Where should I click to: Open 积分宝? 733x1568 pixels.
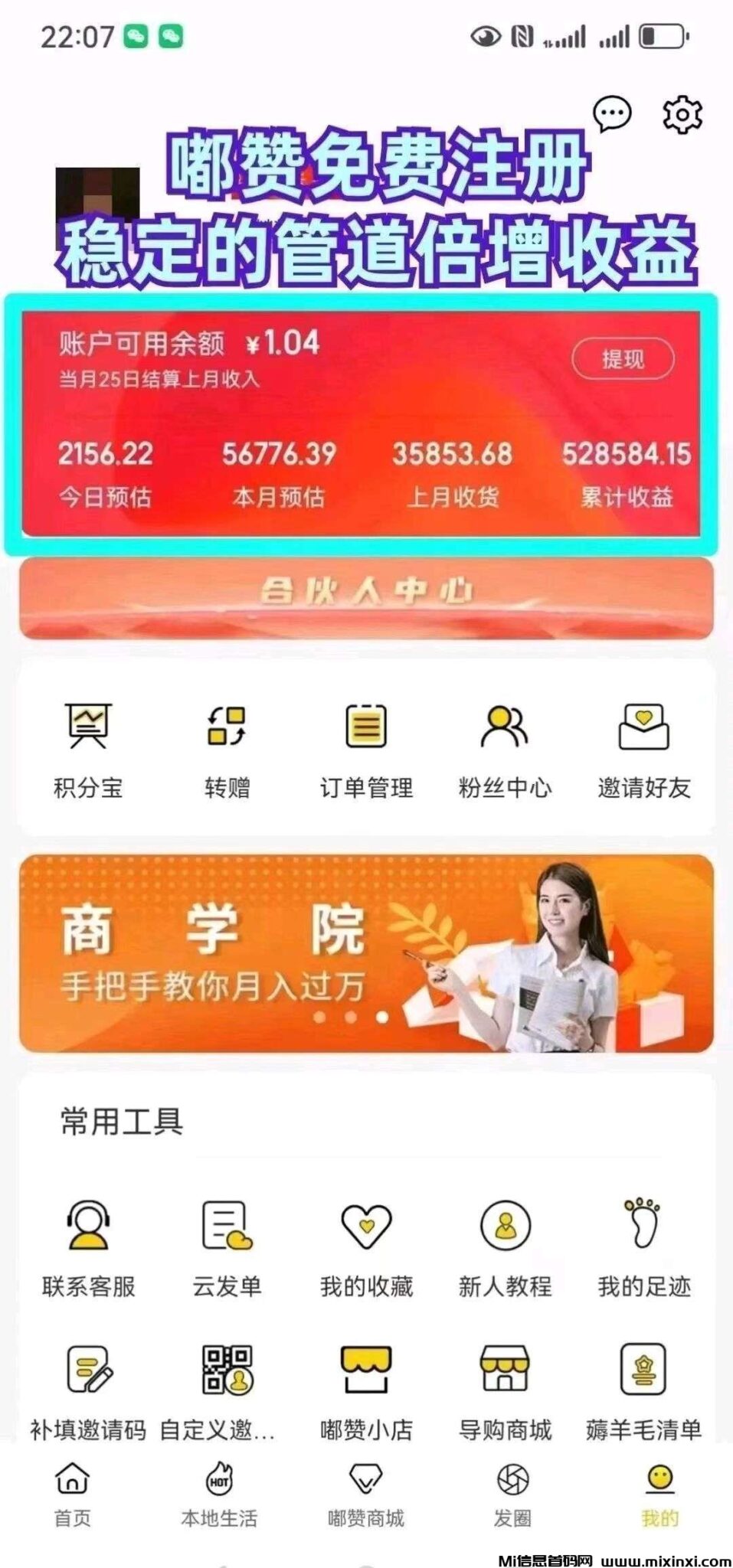(88, 748)
